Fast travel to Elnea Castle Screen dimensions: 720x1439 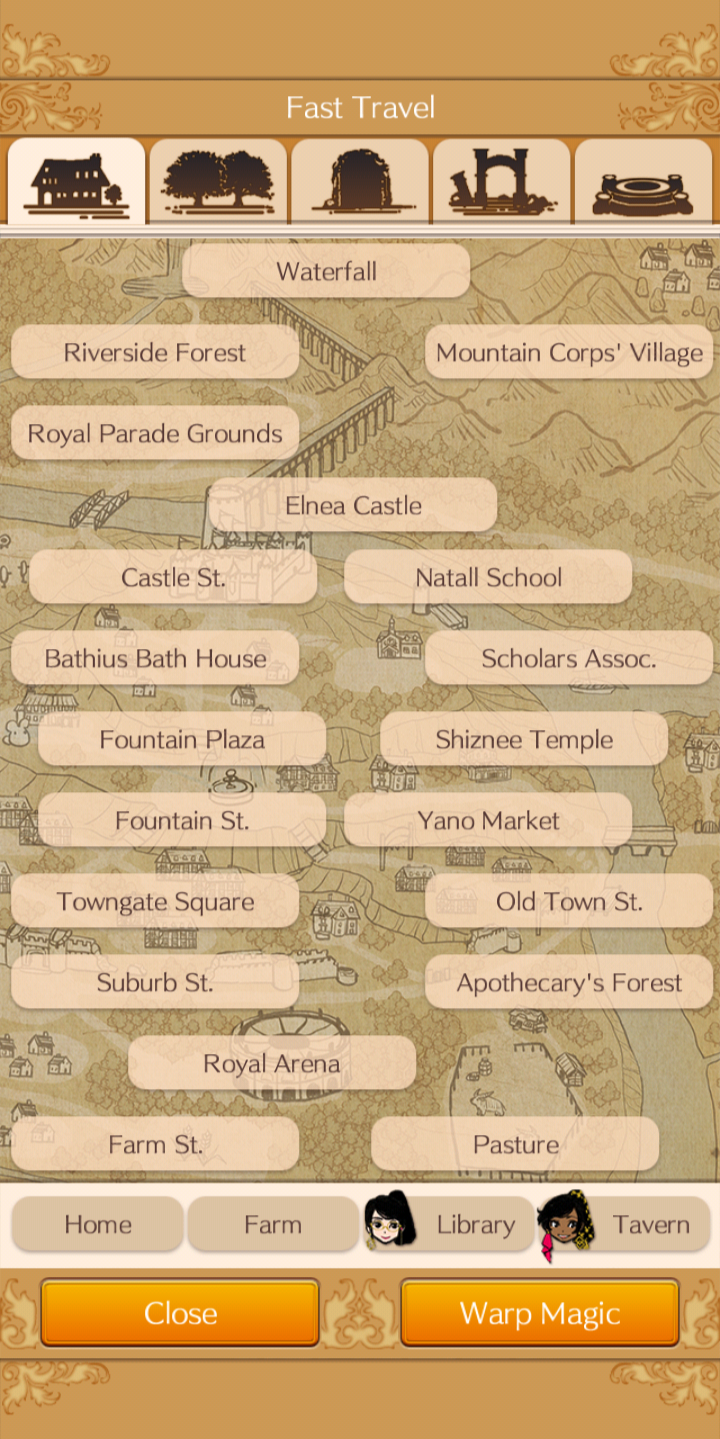353,505
